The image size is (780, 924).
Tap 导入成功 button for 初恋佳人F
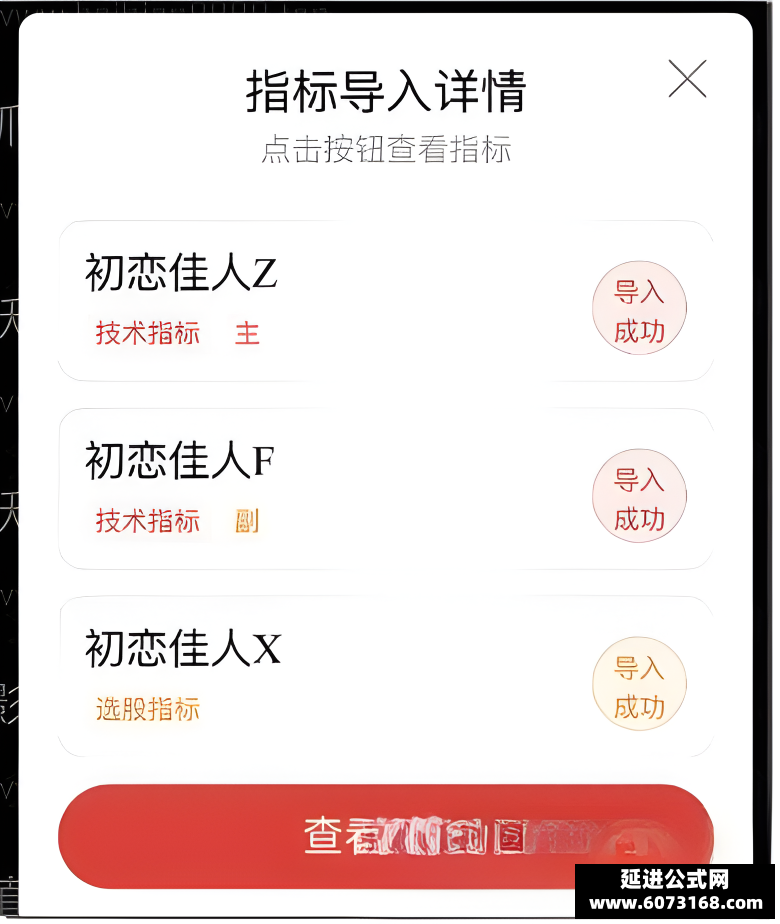[639, 496]
